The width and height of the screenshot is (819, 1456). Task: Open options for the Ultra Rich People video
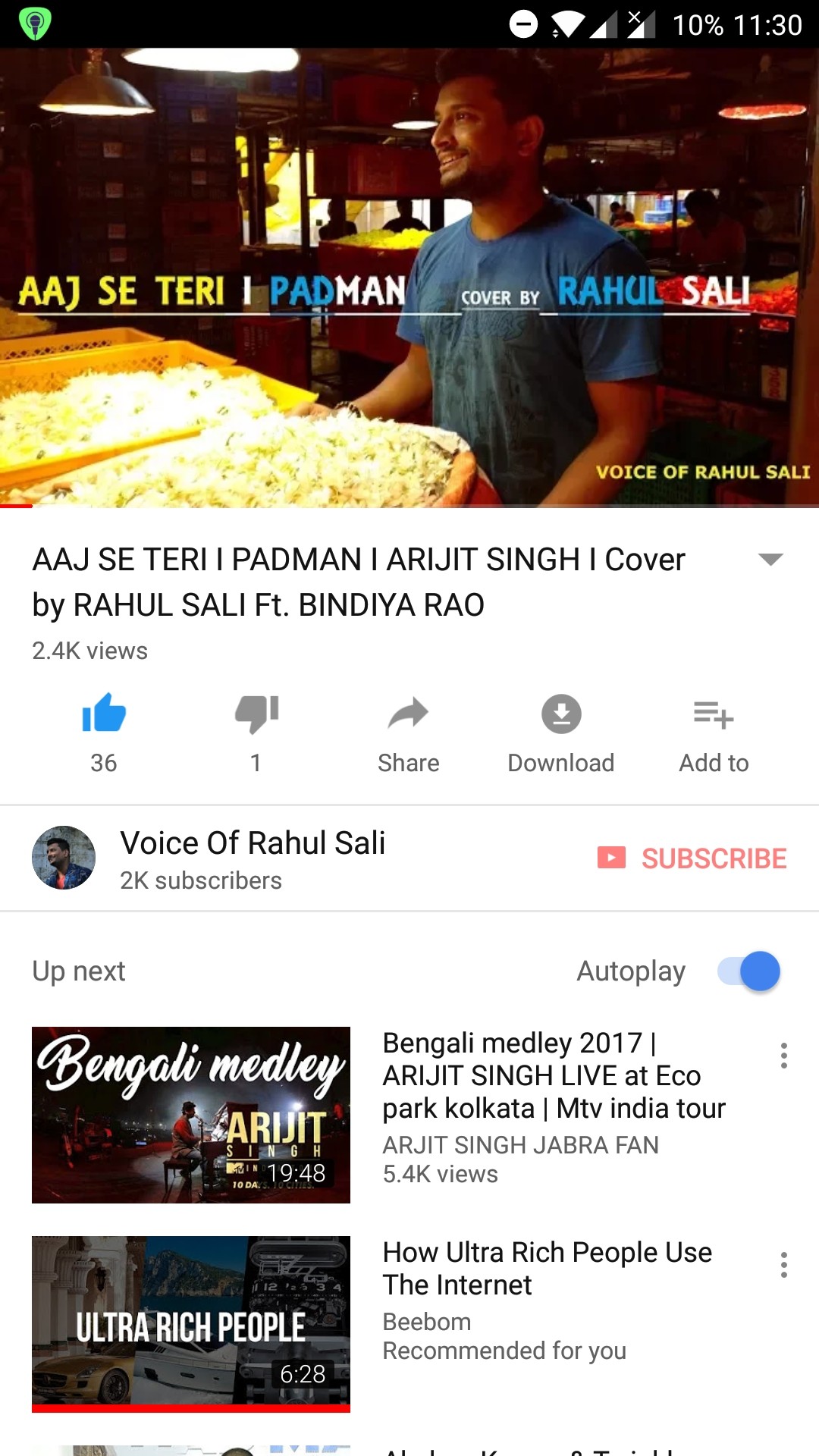tap(784, 1265)
